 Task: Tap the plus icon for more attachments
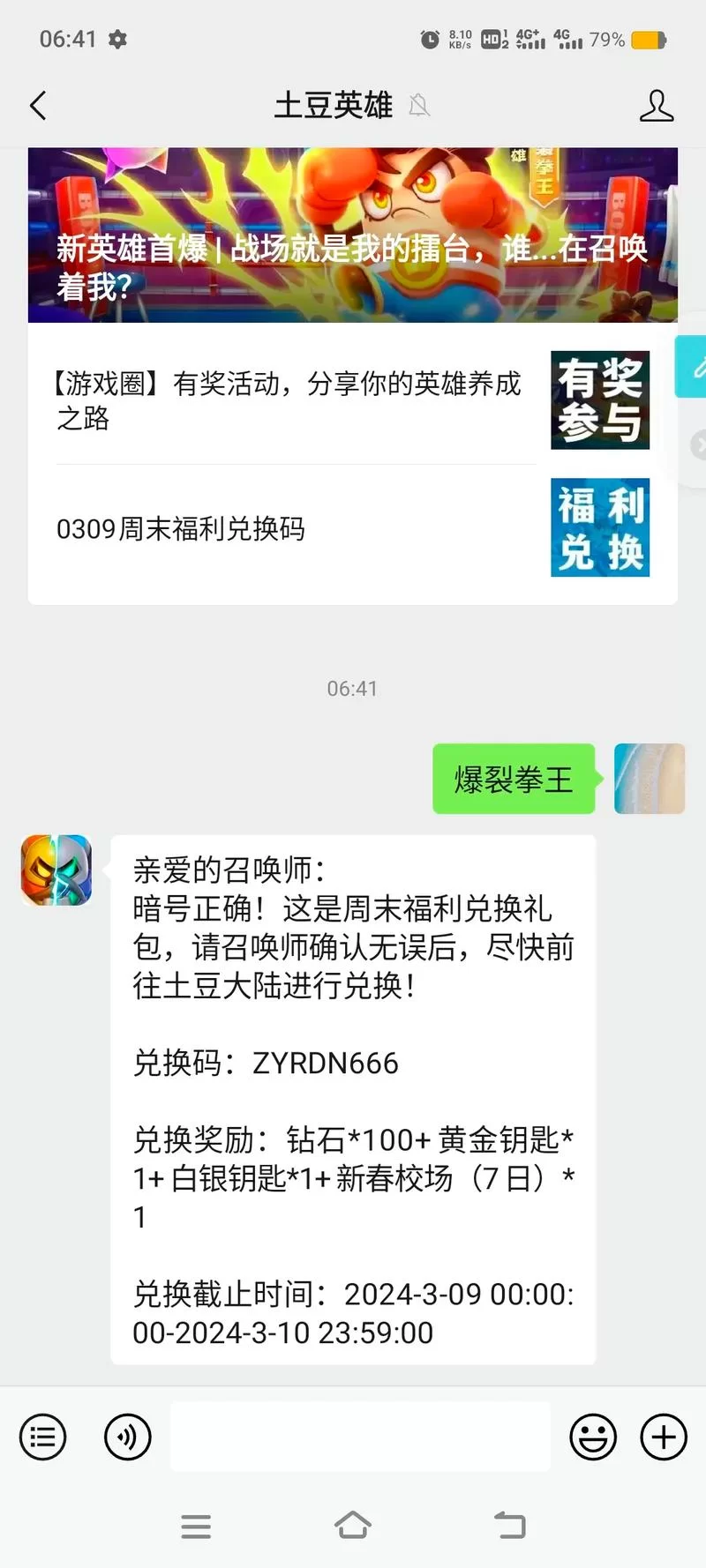pyautogui.click(x=663, y=1437)
